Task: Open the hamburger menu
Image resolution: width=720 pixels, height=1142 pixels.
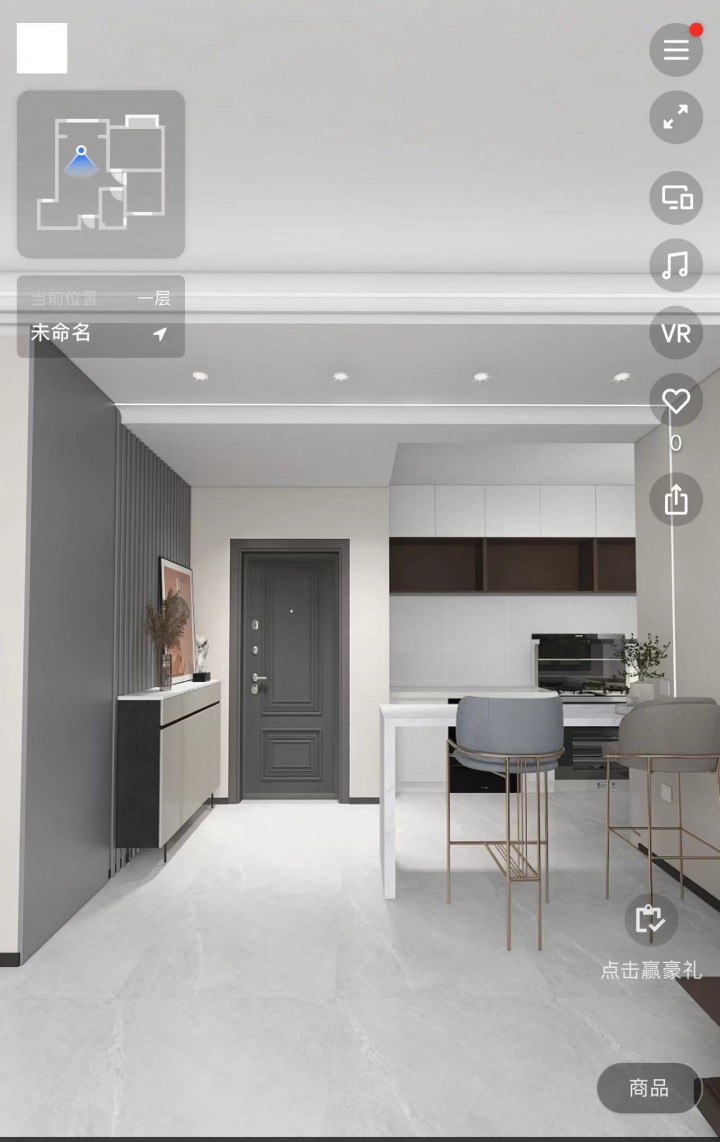Action: (x=676, y=50)
